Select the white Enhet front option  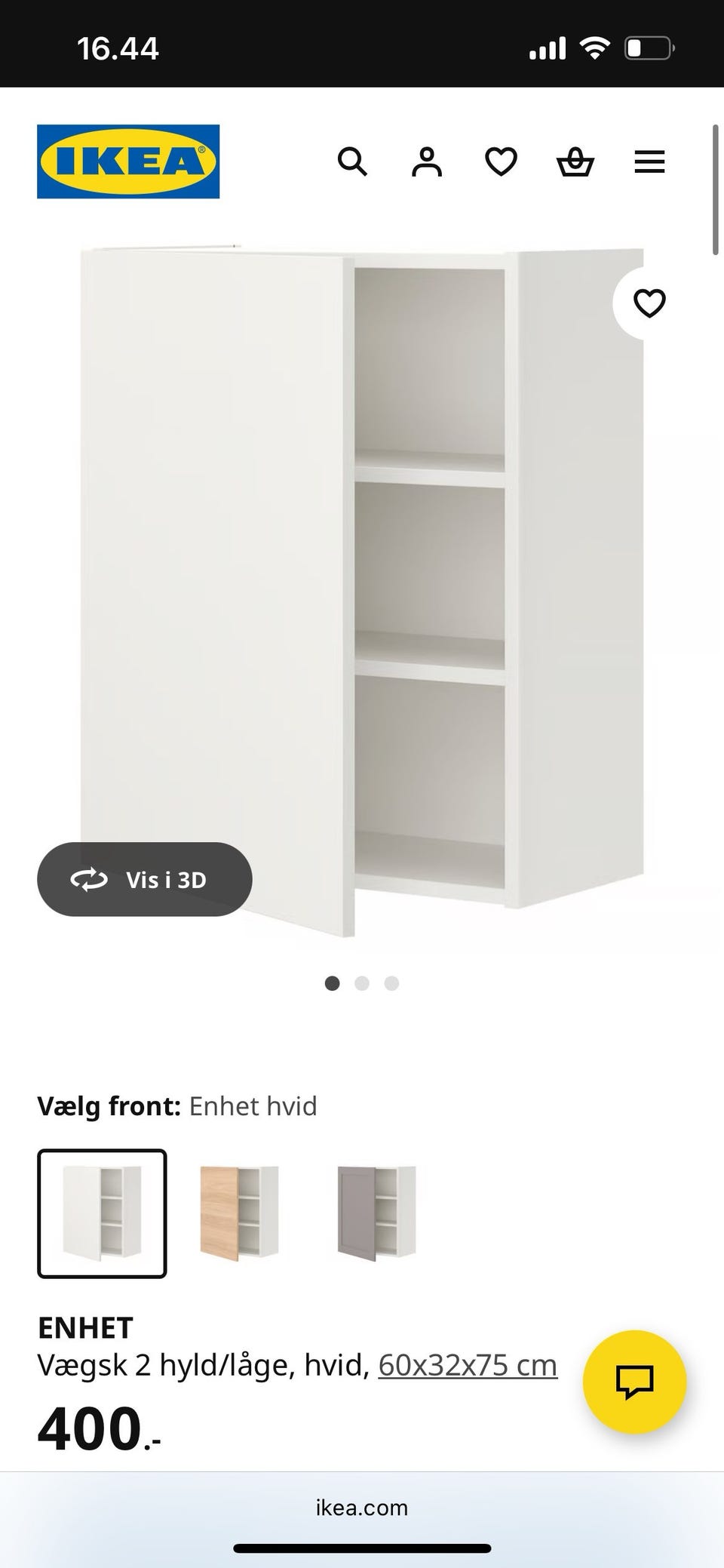[x=102, y=1213]
